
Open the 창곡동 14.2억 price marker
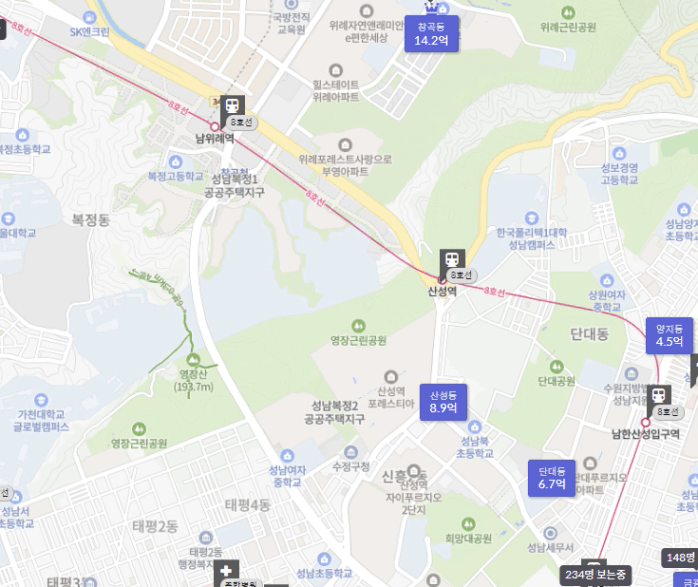[433, 33]
